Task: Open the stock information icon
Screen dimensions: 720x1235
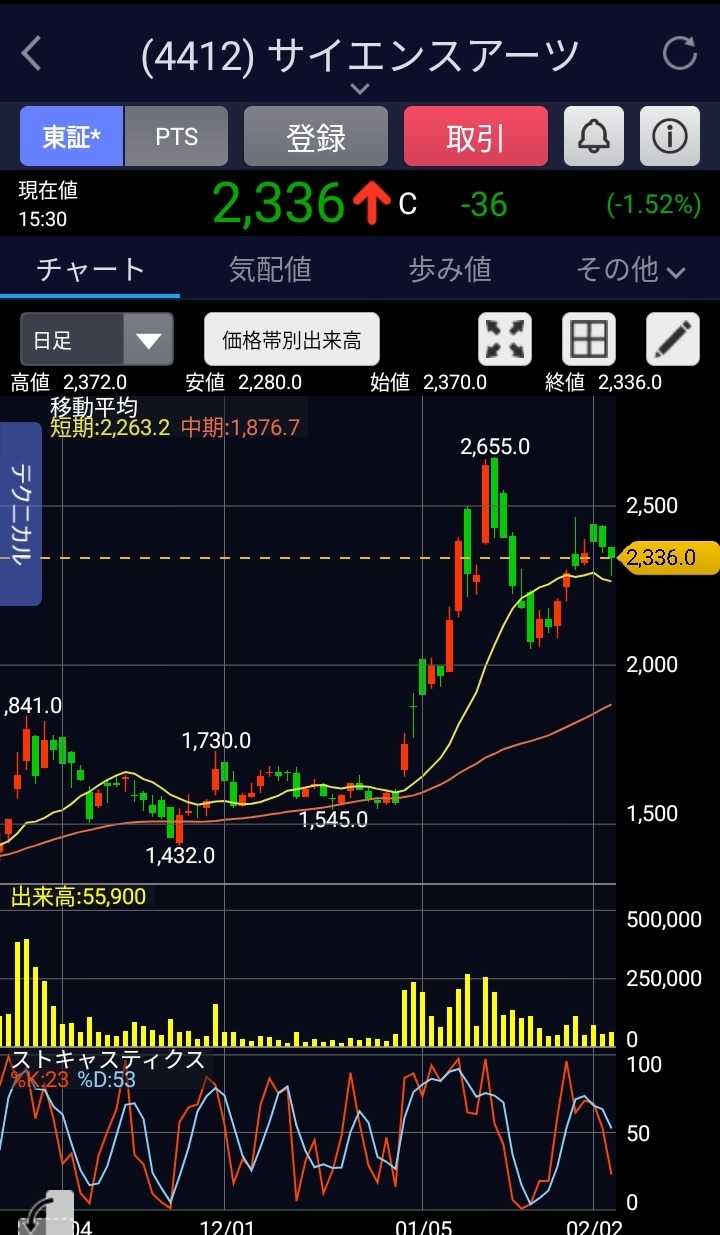Action: pyautogui.click(x=669, y=137)
